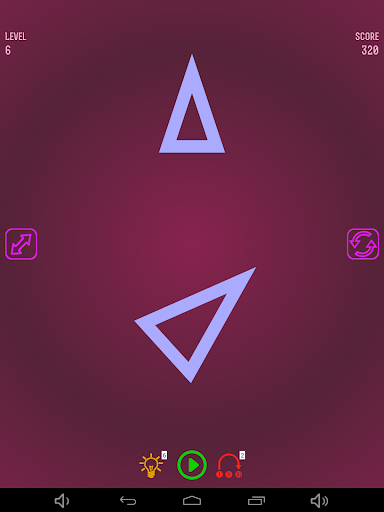This screenshot has width=384, height=512.
Task: Tap the resize arrows icon
Action: (21, 244)
